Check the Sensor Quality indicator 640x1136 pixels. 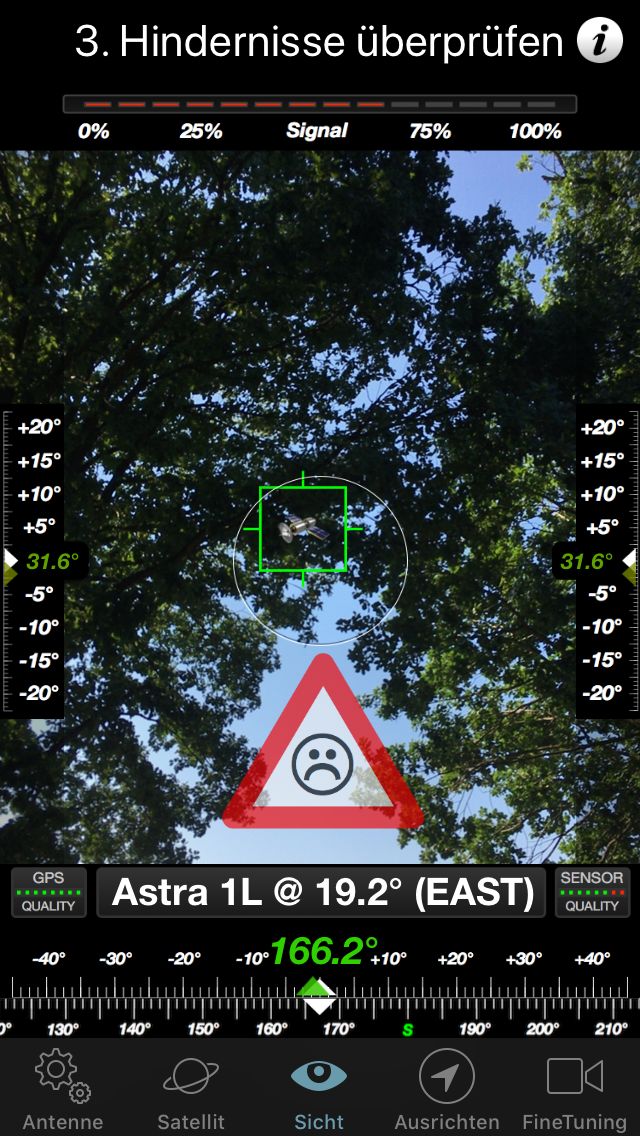[x=592, y=893]
